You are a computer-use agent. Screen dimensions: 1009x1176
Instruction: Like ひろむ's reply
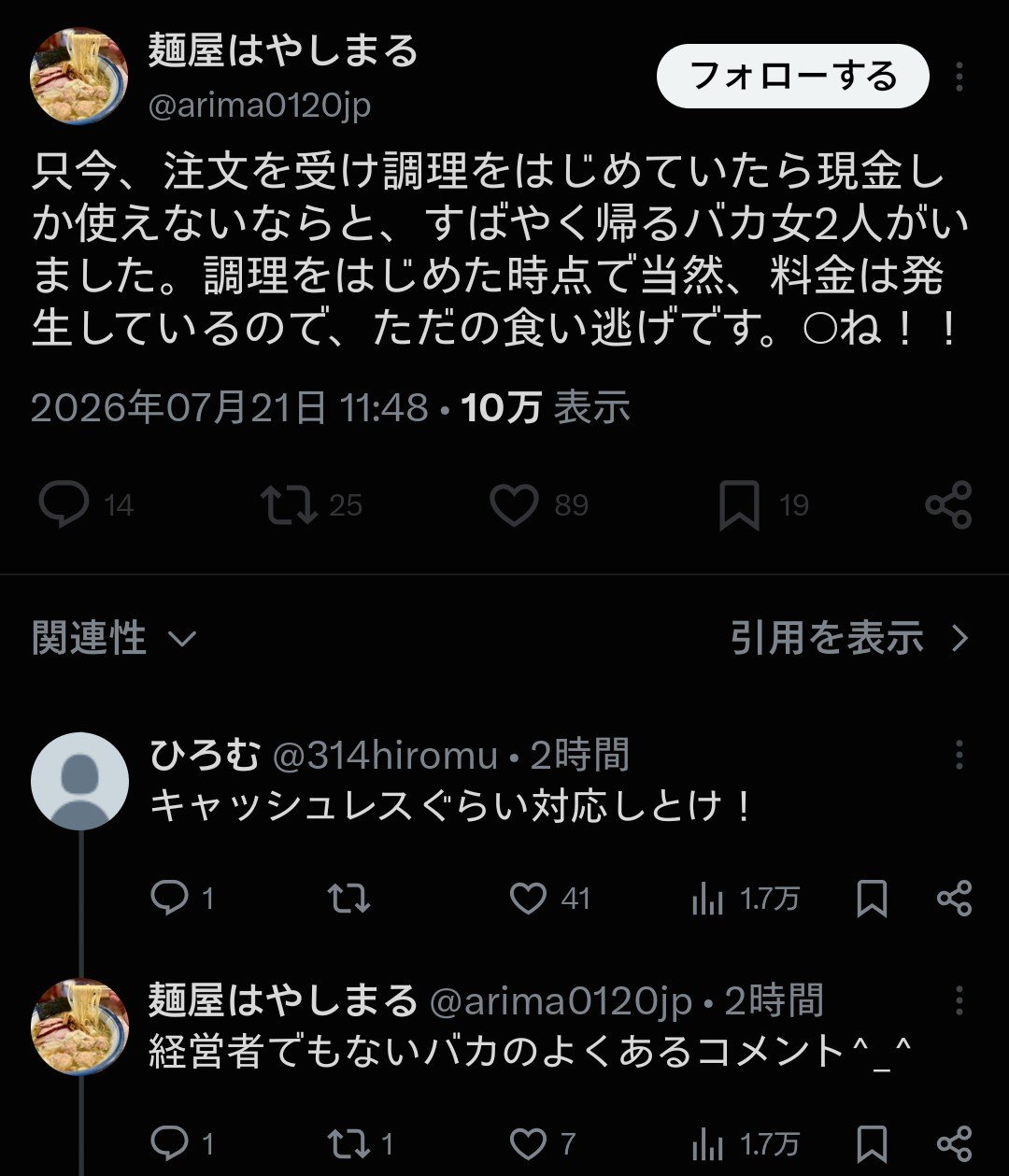(550, 899)
